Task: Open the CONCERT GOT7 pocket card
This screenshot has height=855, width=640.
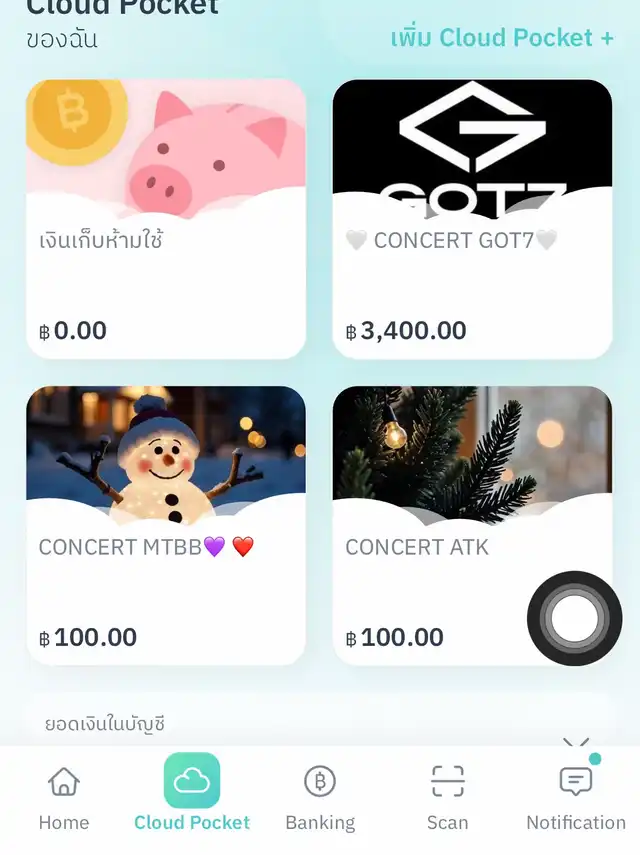Action: click(x=472, y=220)
